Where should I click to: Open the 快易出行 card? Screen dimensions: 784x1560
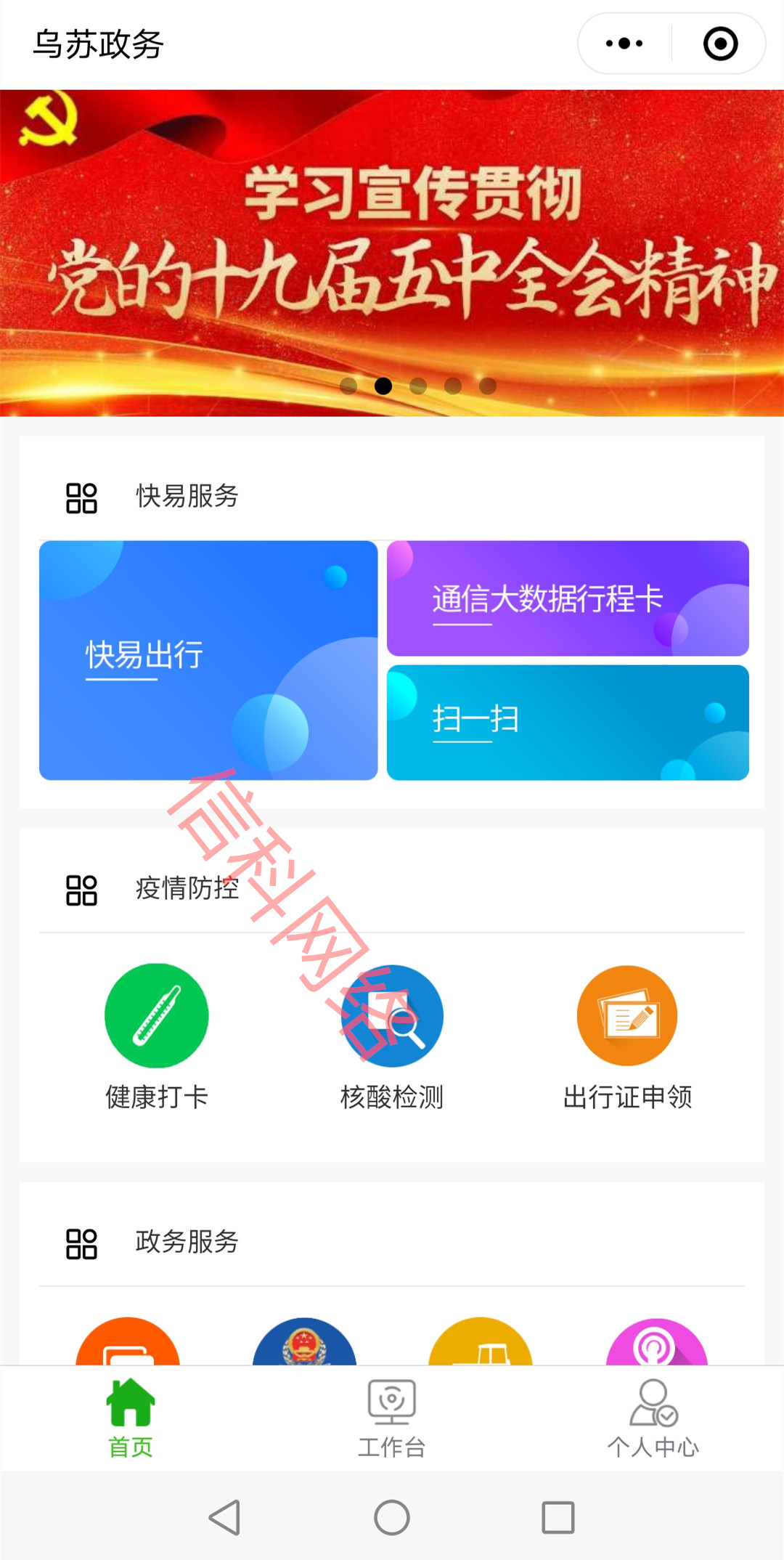208,660
